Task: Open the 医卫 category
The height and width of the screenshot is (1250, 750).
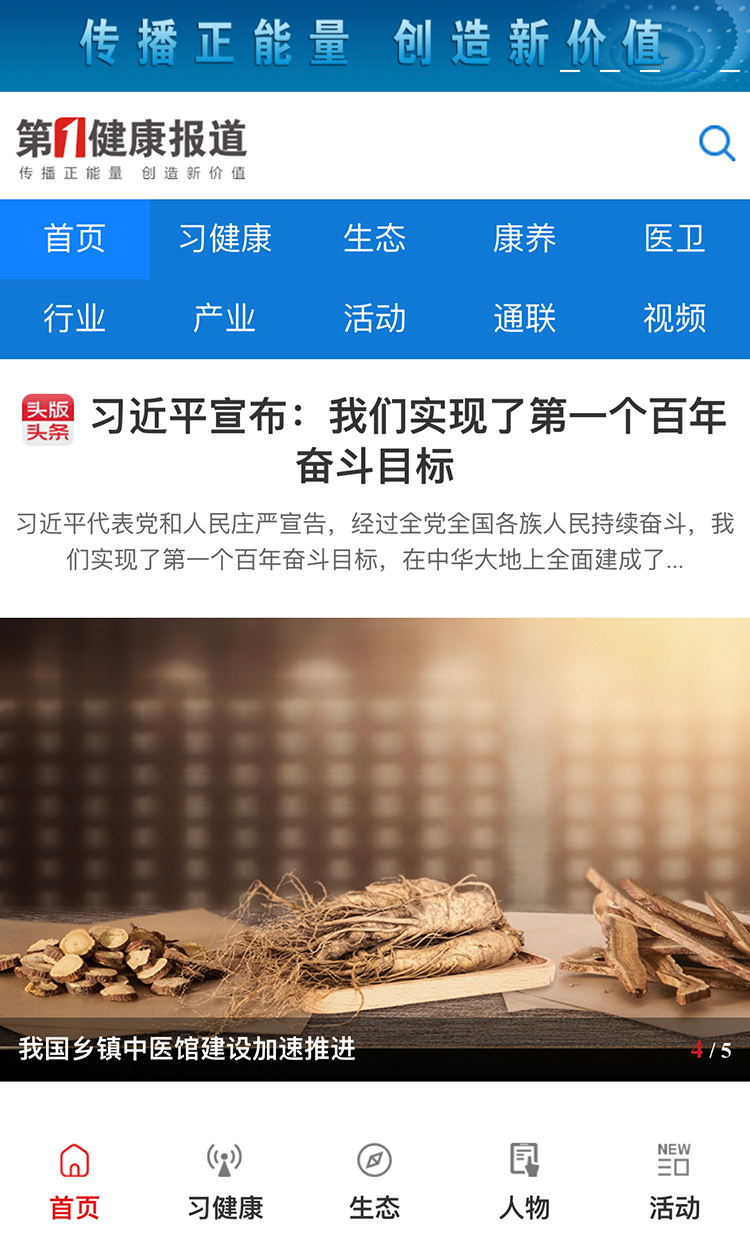Action: (x=675, y=239)
